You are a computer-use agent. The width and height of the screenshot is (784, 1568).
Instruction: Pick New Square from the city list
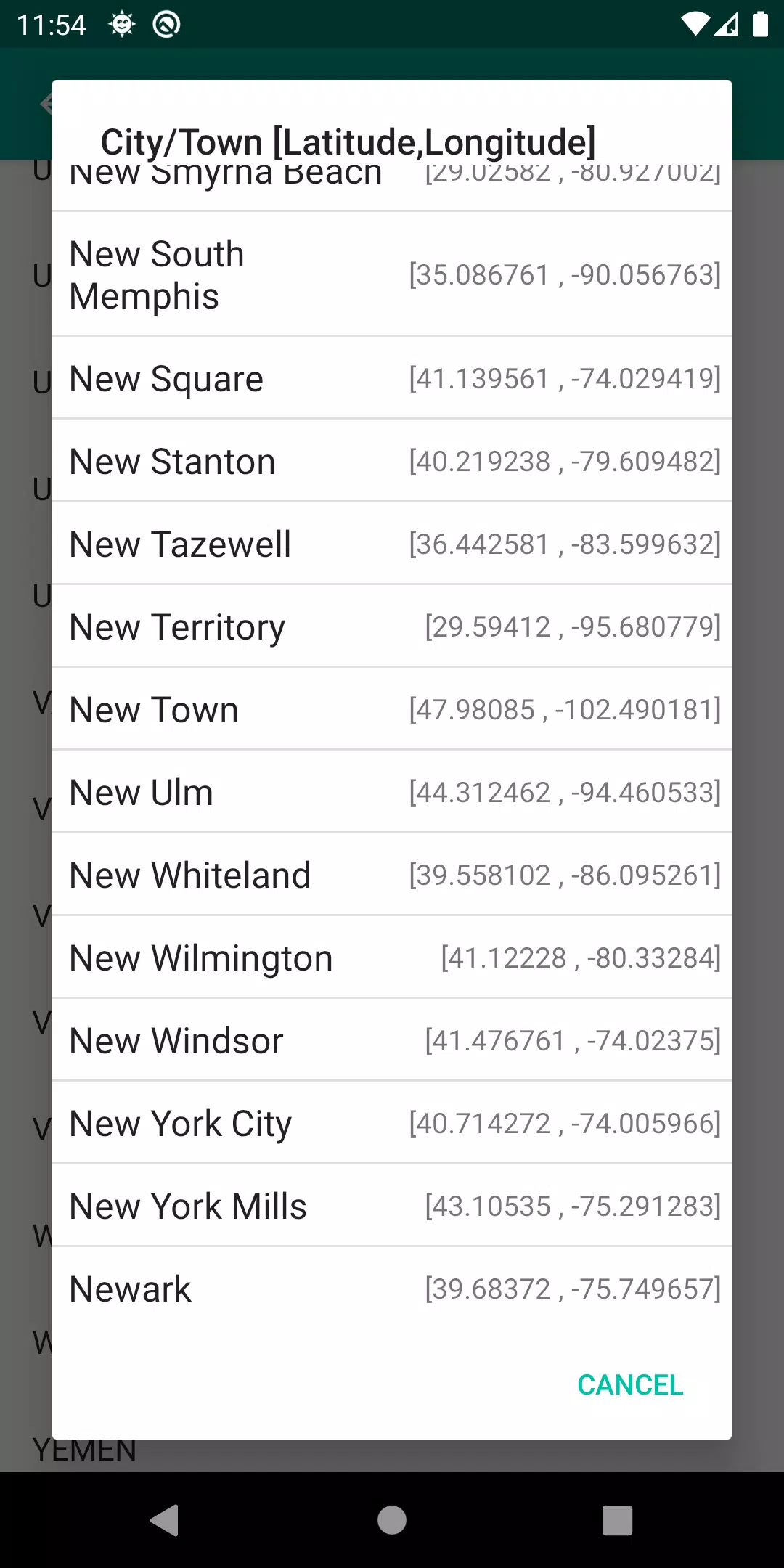(x=392, y=378)
